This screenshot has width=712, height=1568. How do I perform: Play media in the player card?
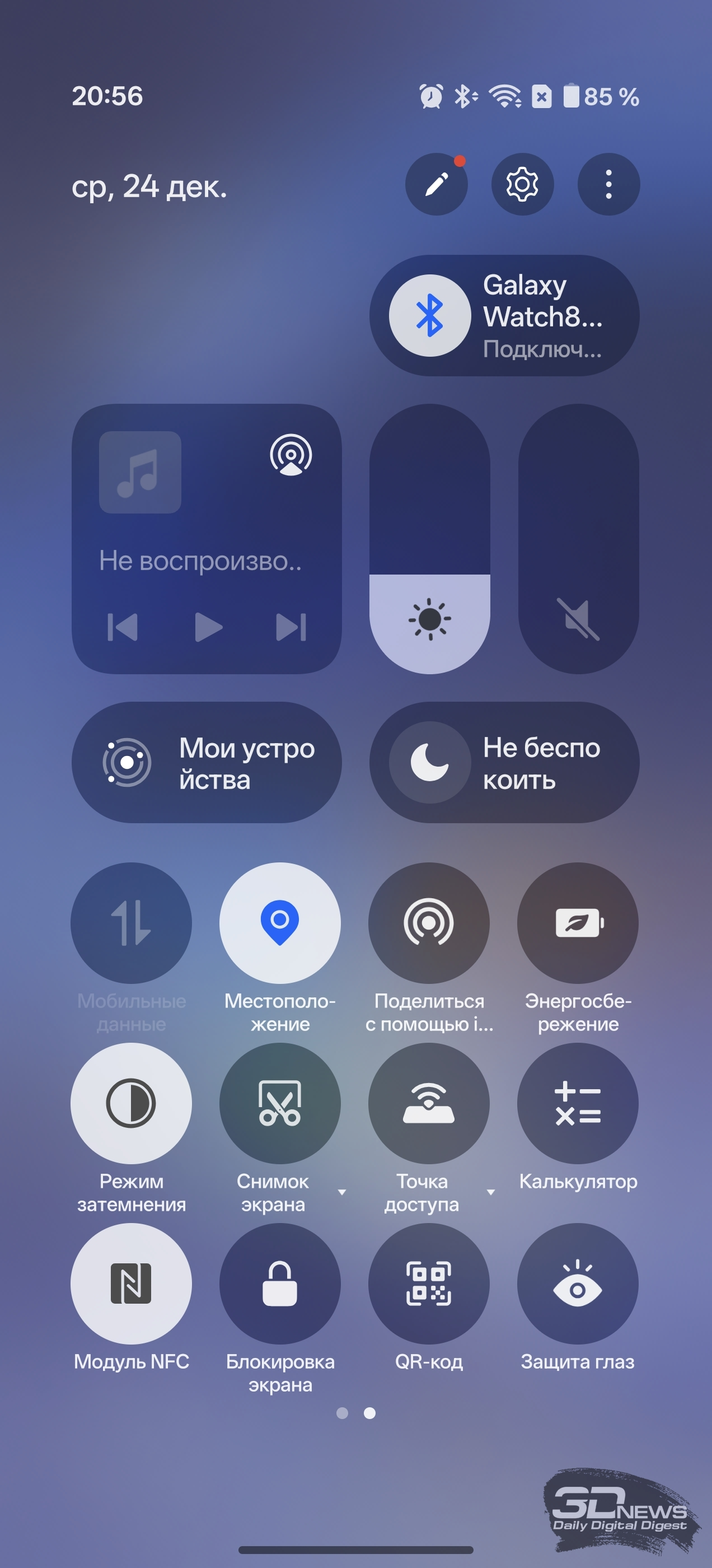(208, 627)
